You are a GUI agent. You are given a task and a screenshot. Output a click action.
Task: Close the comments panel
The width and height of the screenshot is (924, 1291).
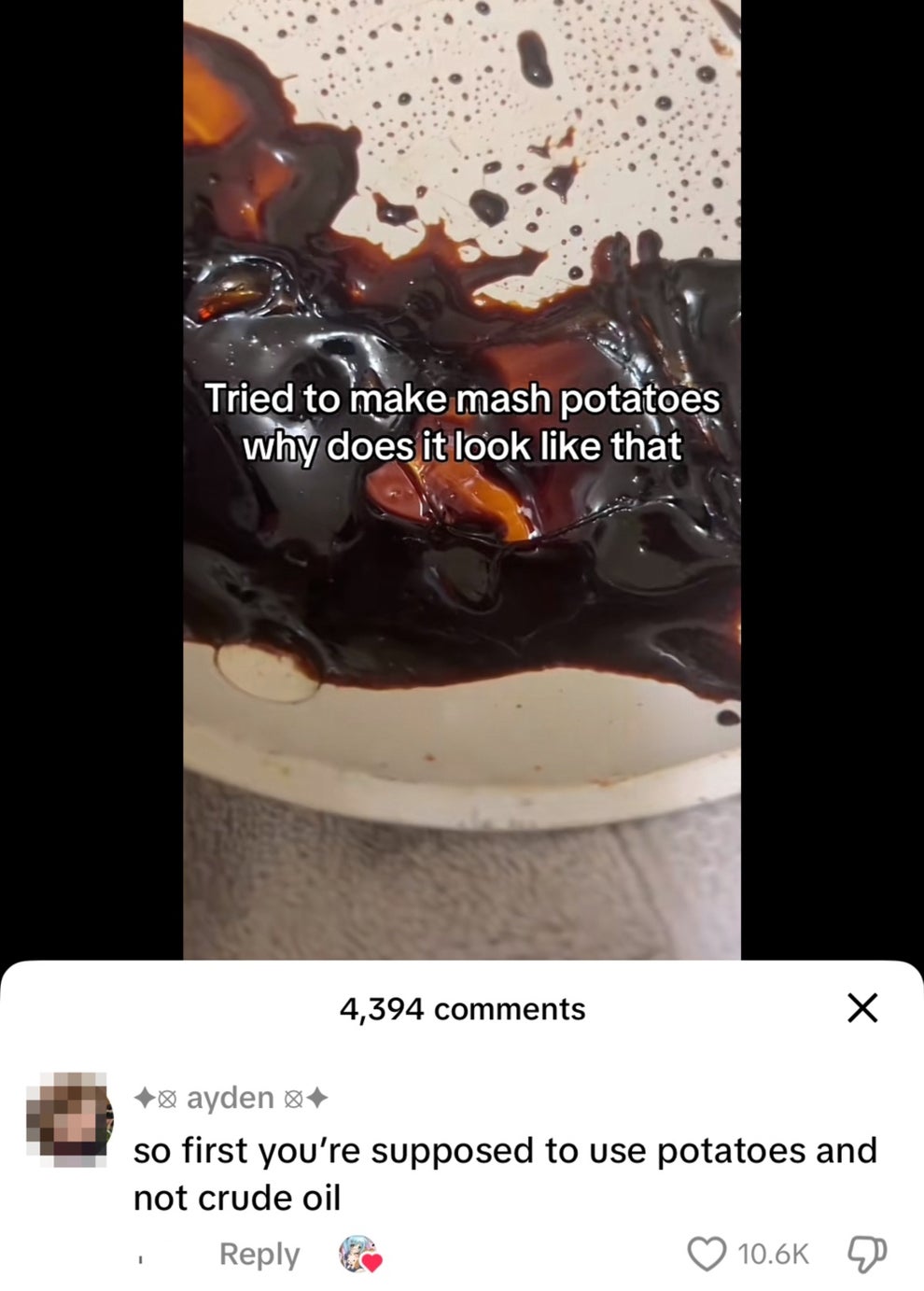(x=862, y=1008)
